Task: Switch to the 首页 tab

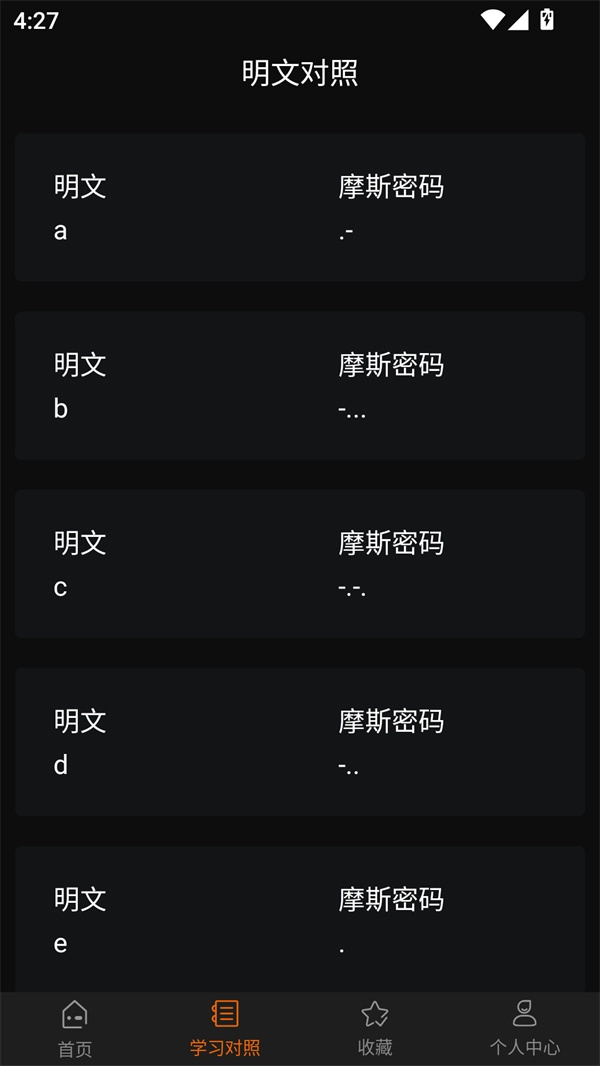Action: tap(75, 1028)
